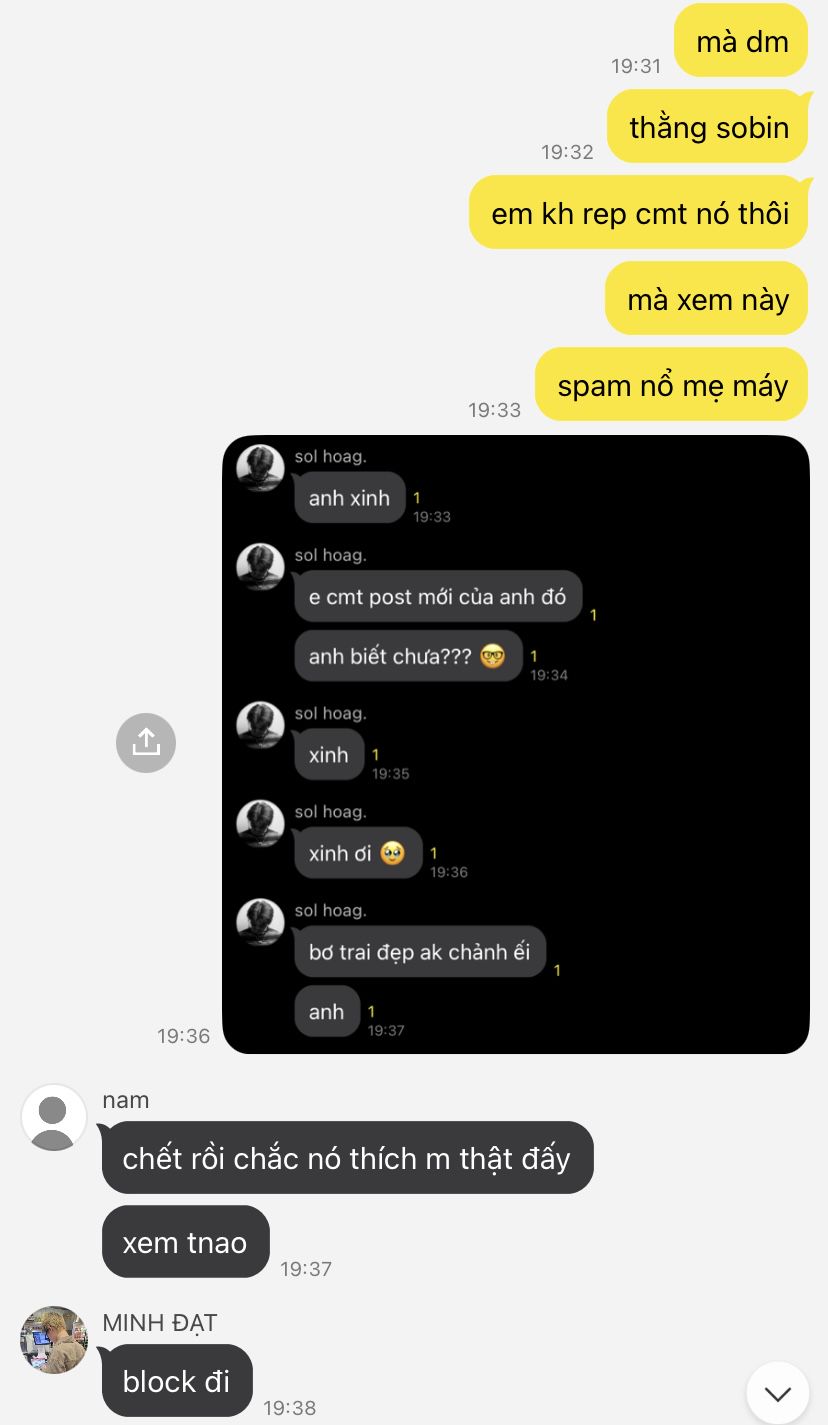
Task: Open nam's profile avatar
Action: tap(54, 1117)
